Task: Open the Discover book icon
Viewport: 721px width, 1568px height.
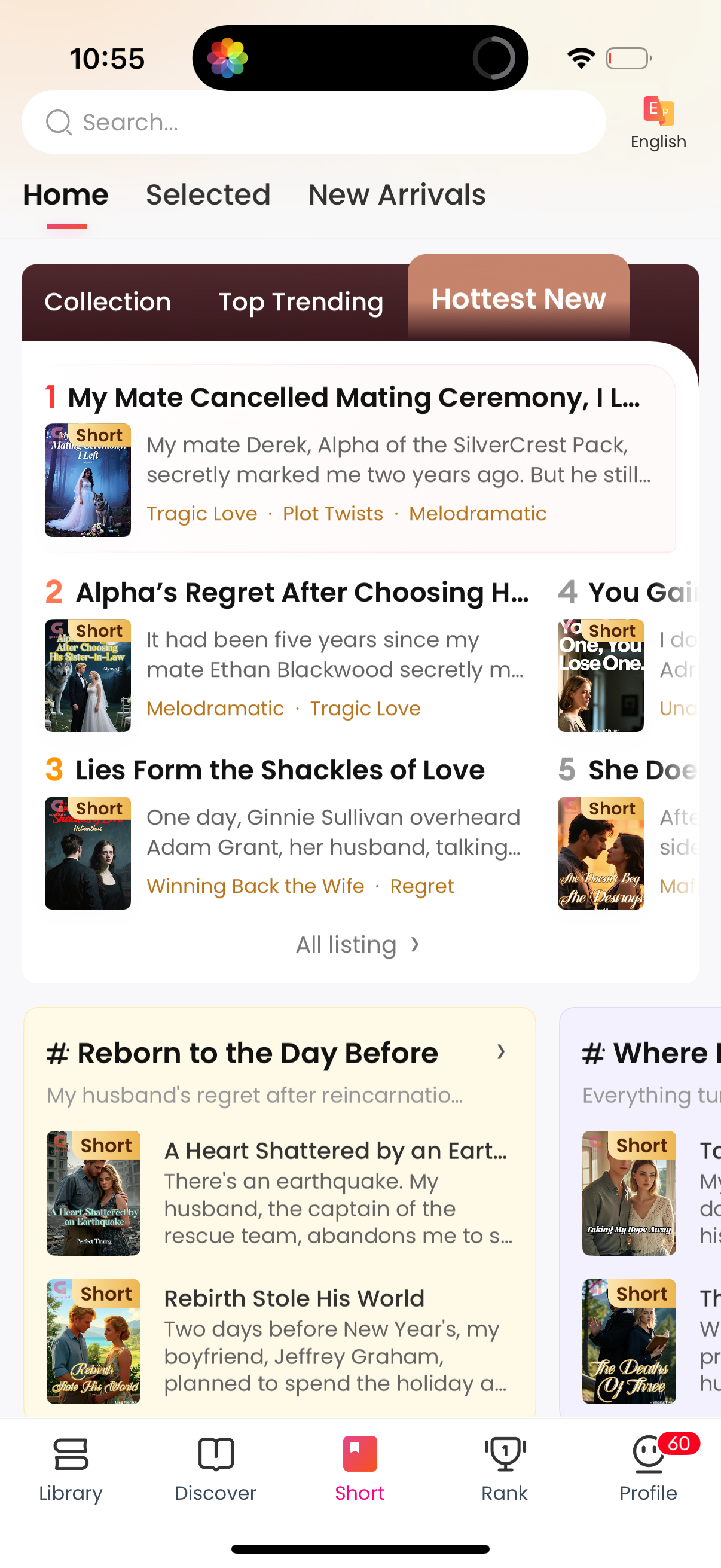Action: pyautogui.click(x=215, y=1458)
